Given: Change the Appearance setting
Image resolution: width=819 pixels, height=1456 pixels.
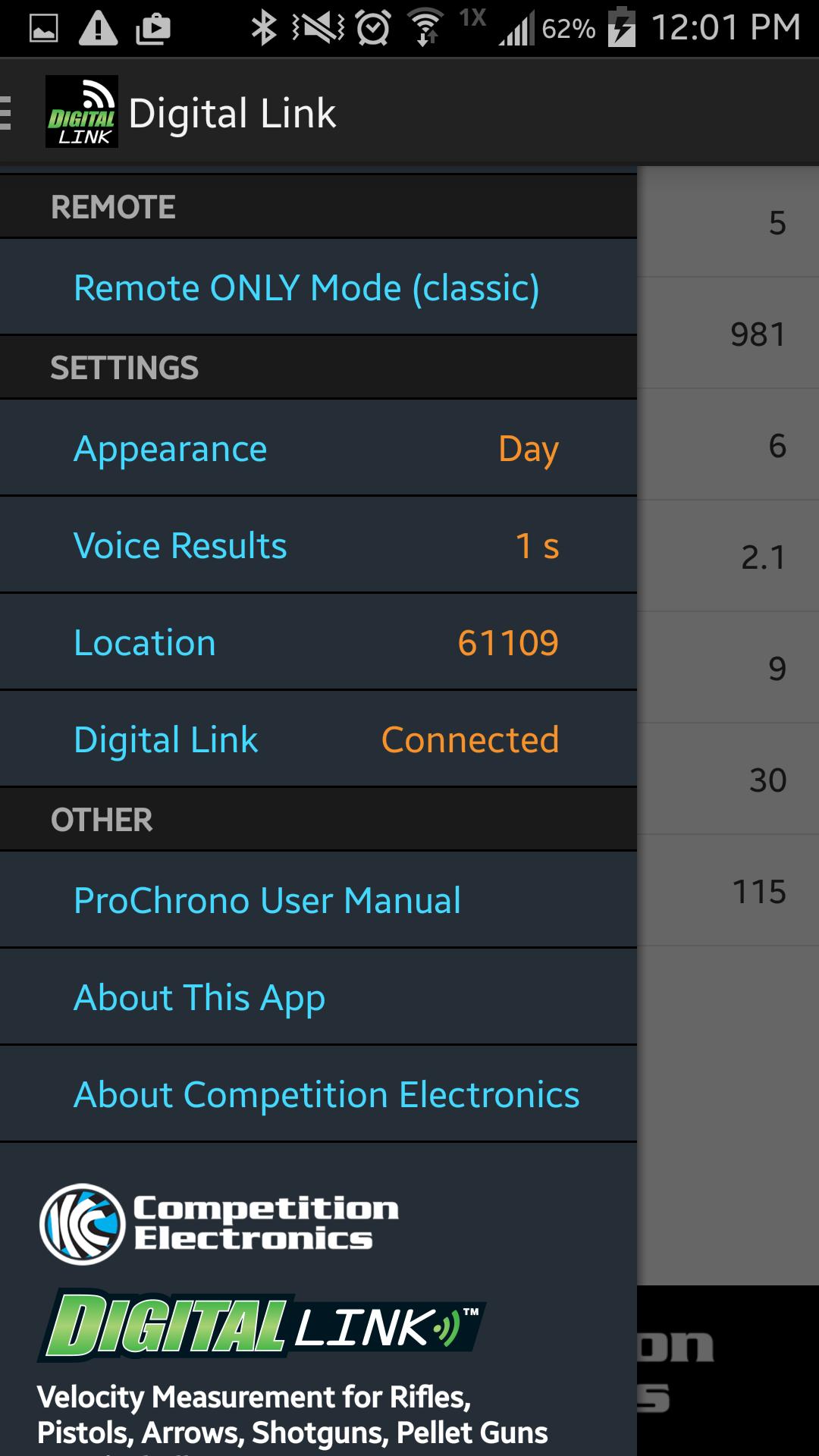Looking at the screenshot, I should [x=318, y=448].
